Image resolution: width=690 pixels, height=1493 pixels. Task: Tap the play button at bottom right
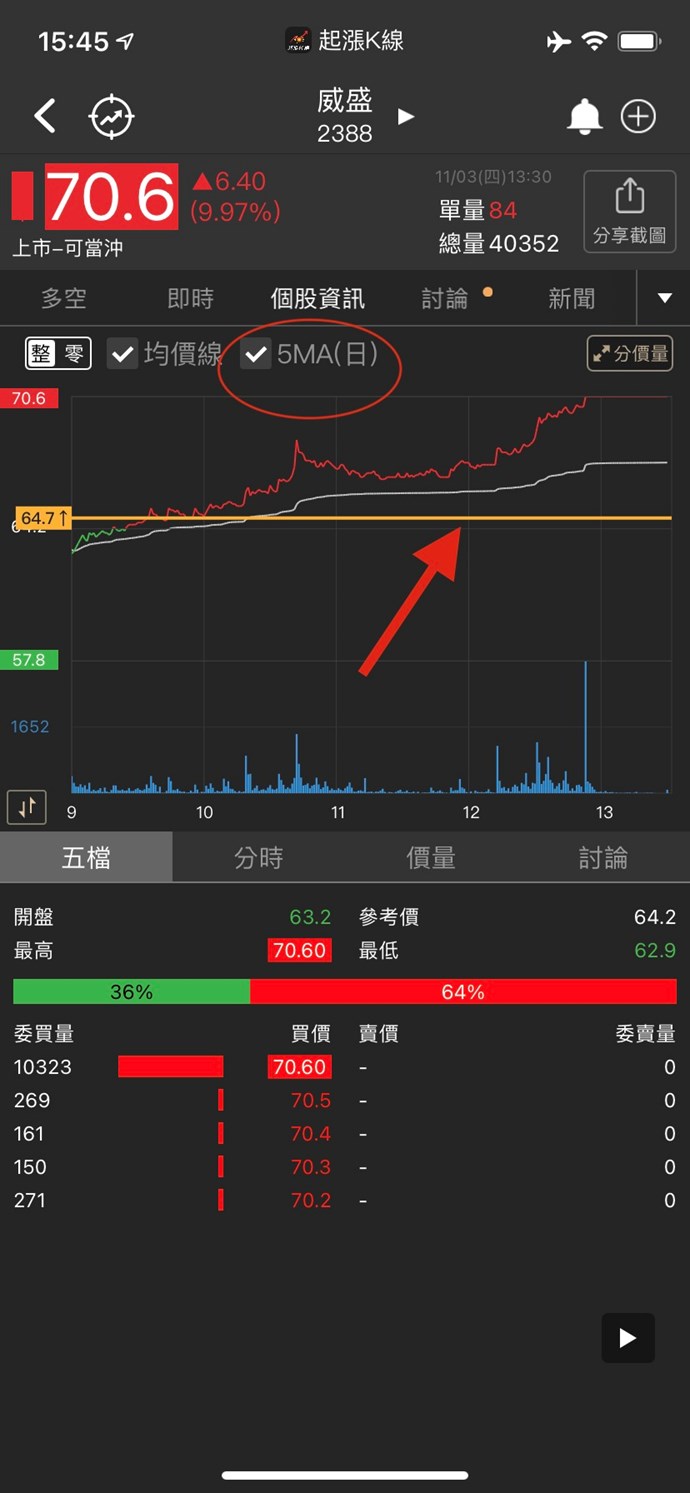[628, 1338]
